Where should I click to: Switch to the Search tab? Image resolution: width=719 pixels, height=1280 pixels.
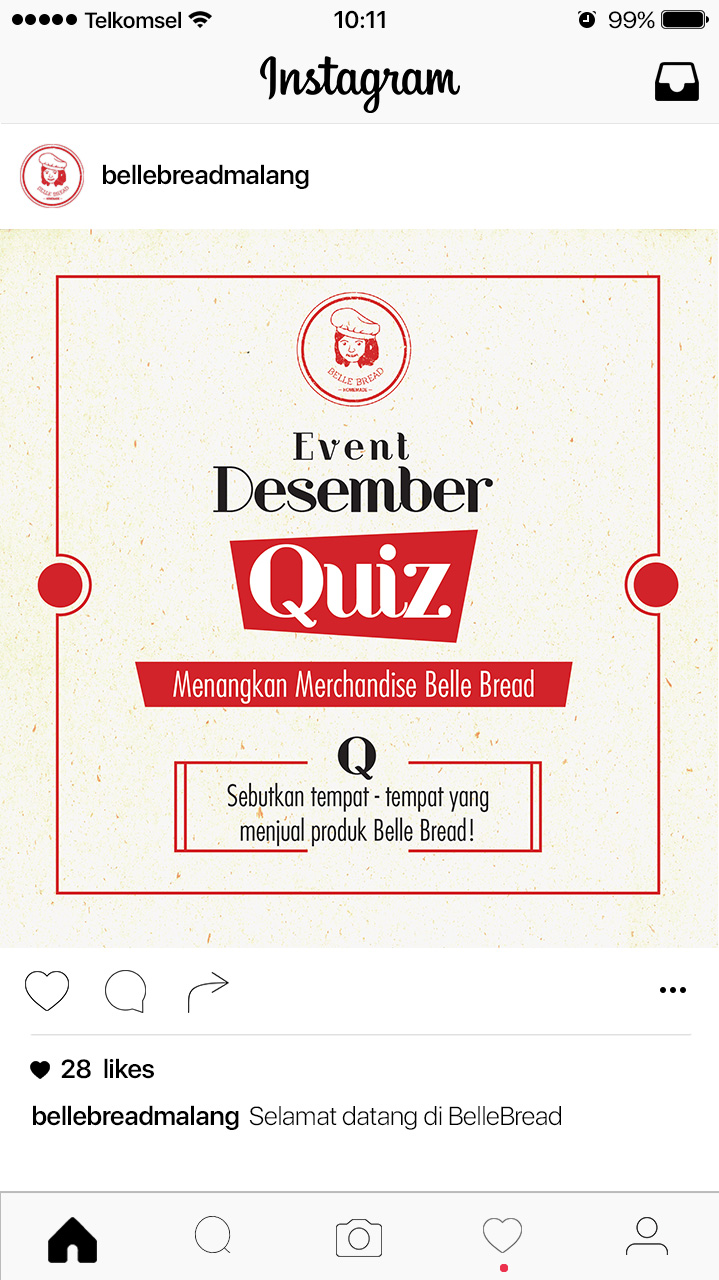[213, 1237]
